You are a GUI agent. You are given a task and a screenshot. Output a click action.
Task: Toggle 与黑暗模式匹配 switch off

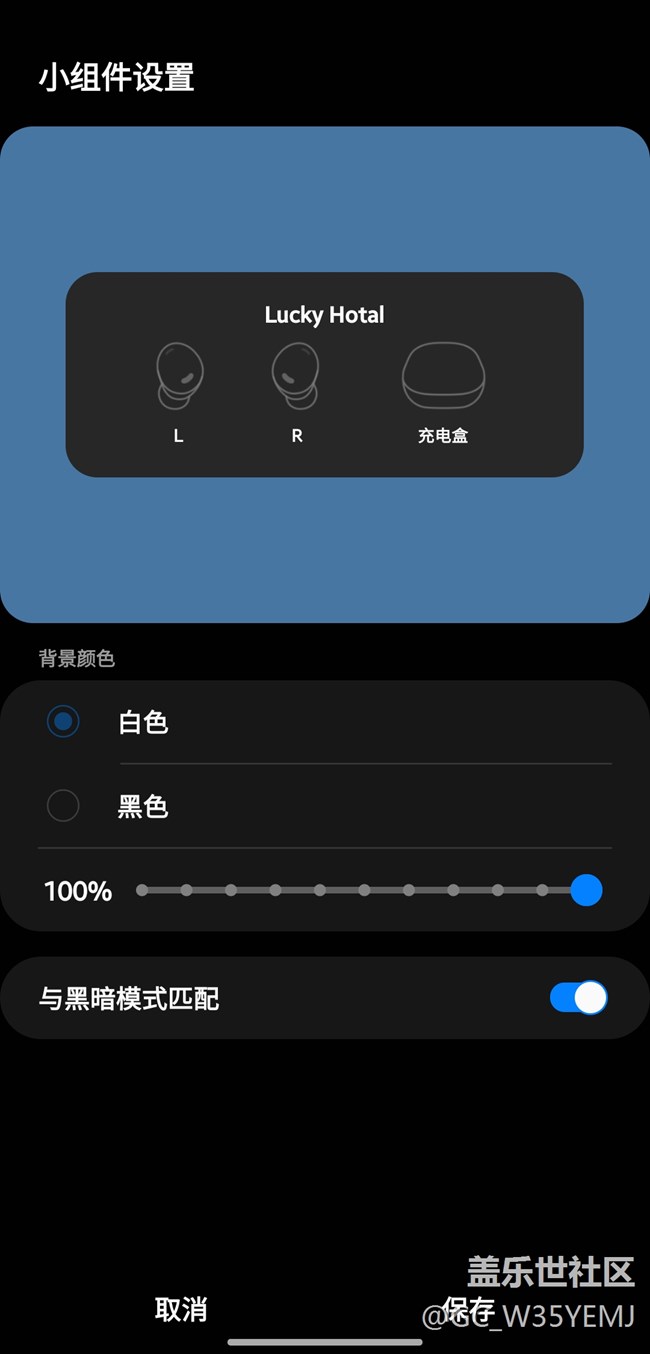point(578,998)
